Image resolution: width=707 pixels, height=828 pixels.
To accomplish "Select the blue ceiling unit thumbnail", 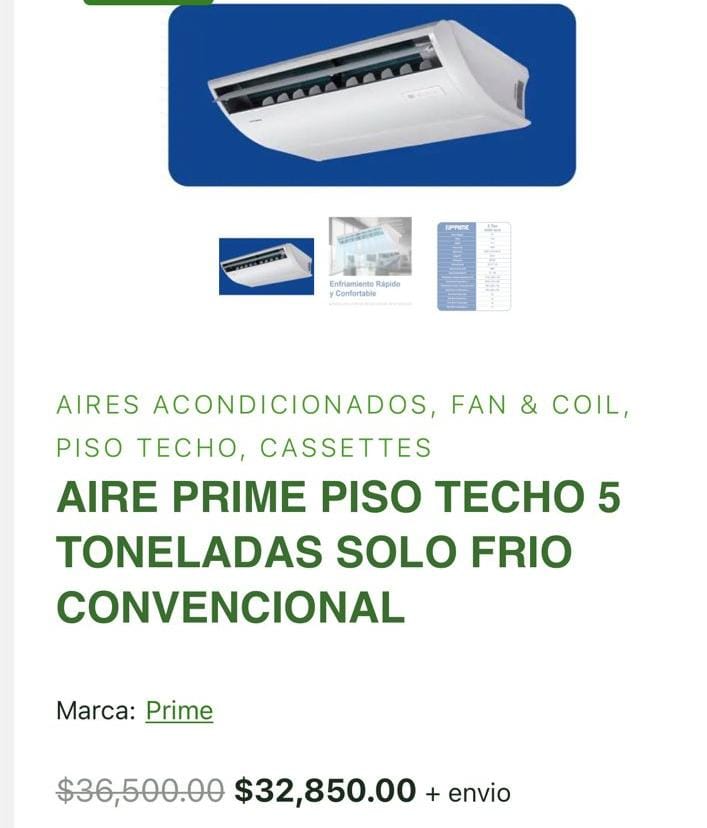I will (266, 266).
